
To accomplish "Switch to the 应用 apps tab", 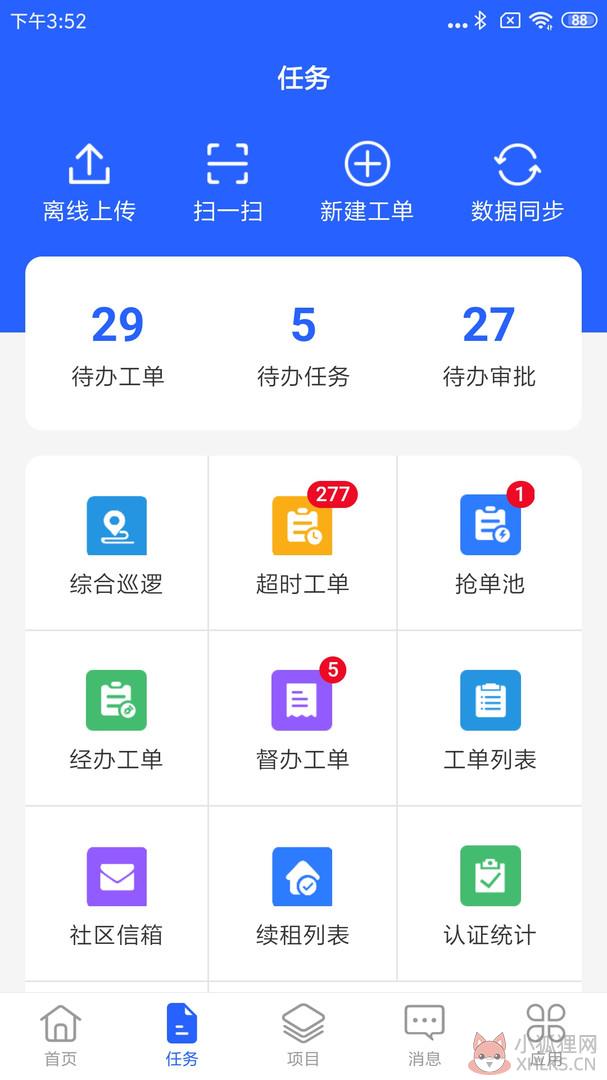I will pyautogui.click(x=546, y=1035).
